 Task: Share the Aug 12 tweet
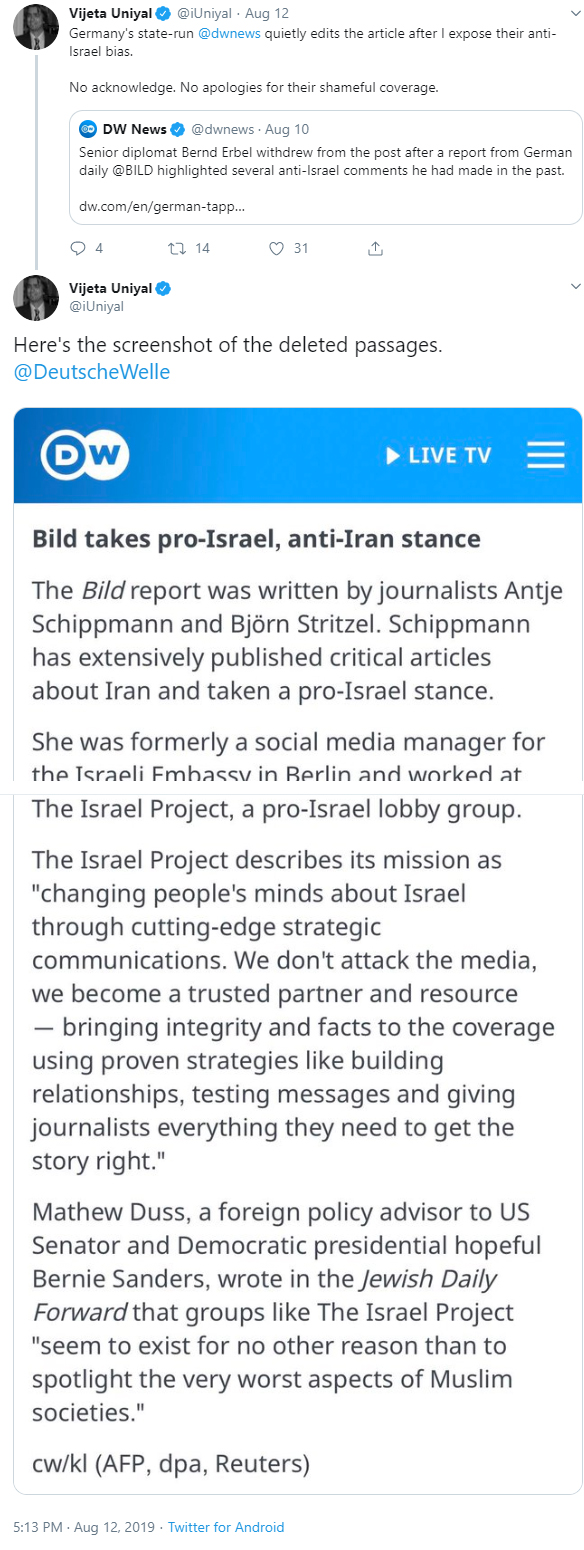(x=376, y=248)
